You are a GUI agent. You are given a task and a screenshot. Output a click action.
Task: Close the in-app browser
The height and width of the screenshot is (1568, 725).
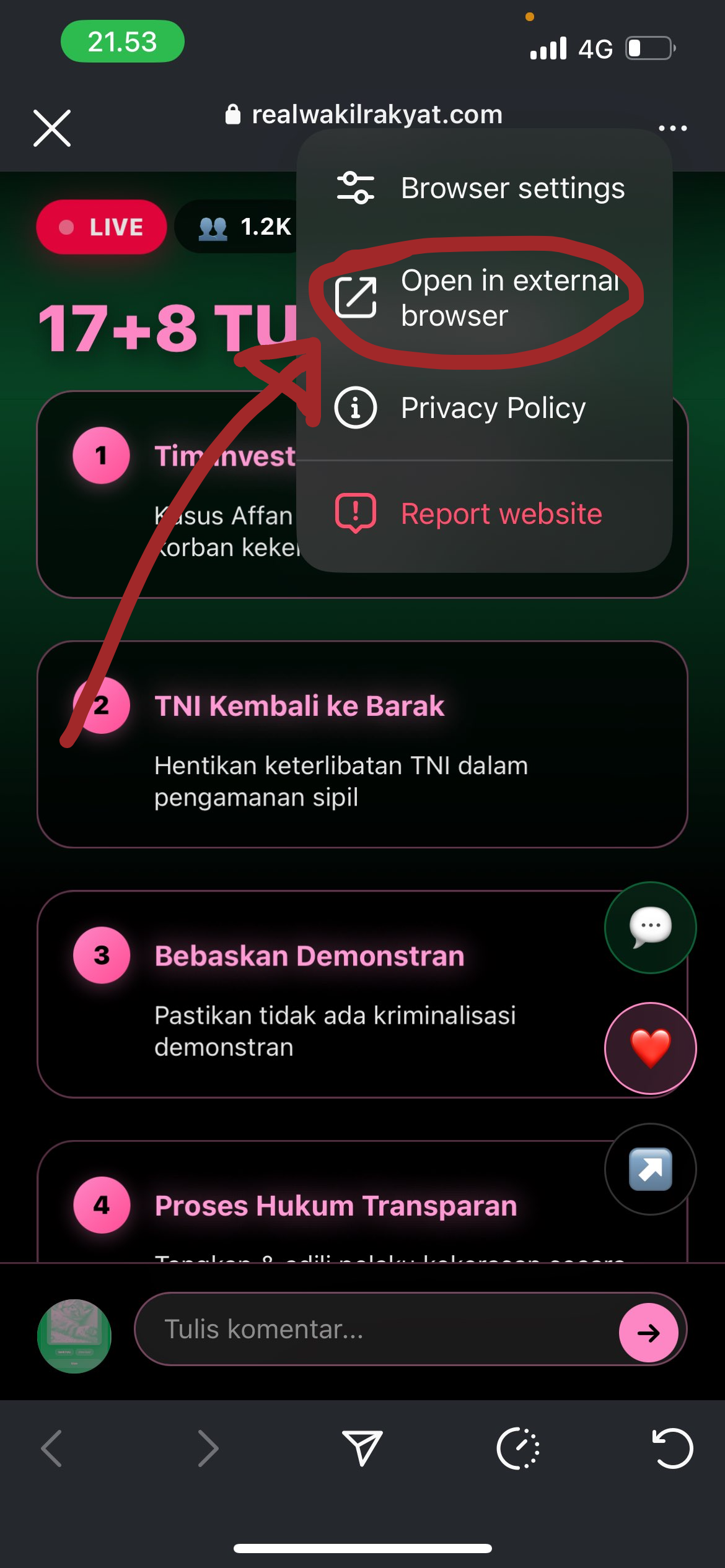52,128
